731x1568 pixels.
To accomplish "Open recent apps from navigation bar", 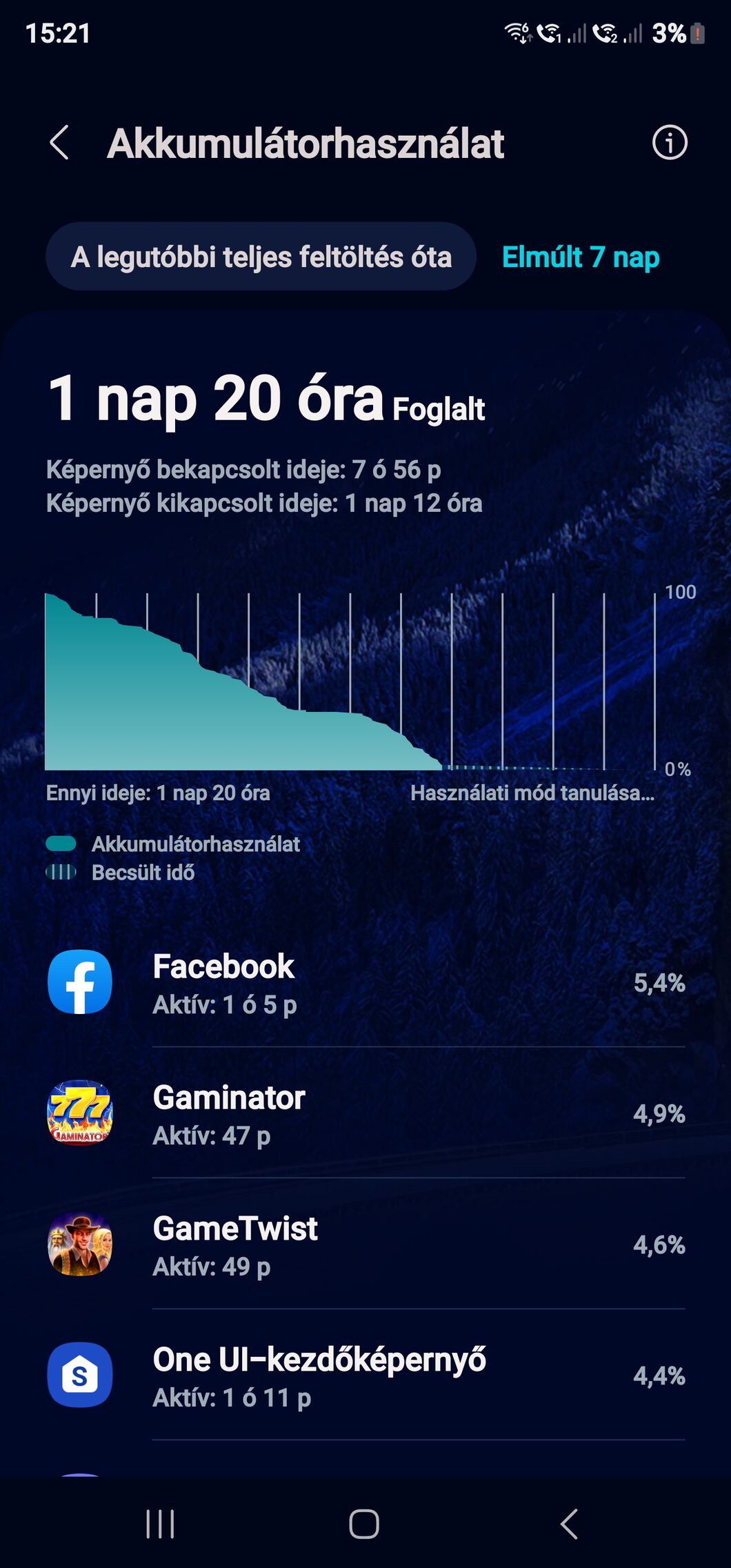I will point(160,1524).
